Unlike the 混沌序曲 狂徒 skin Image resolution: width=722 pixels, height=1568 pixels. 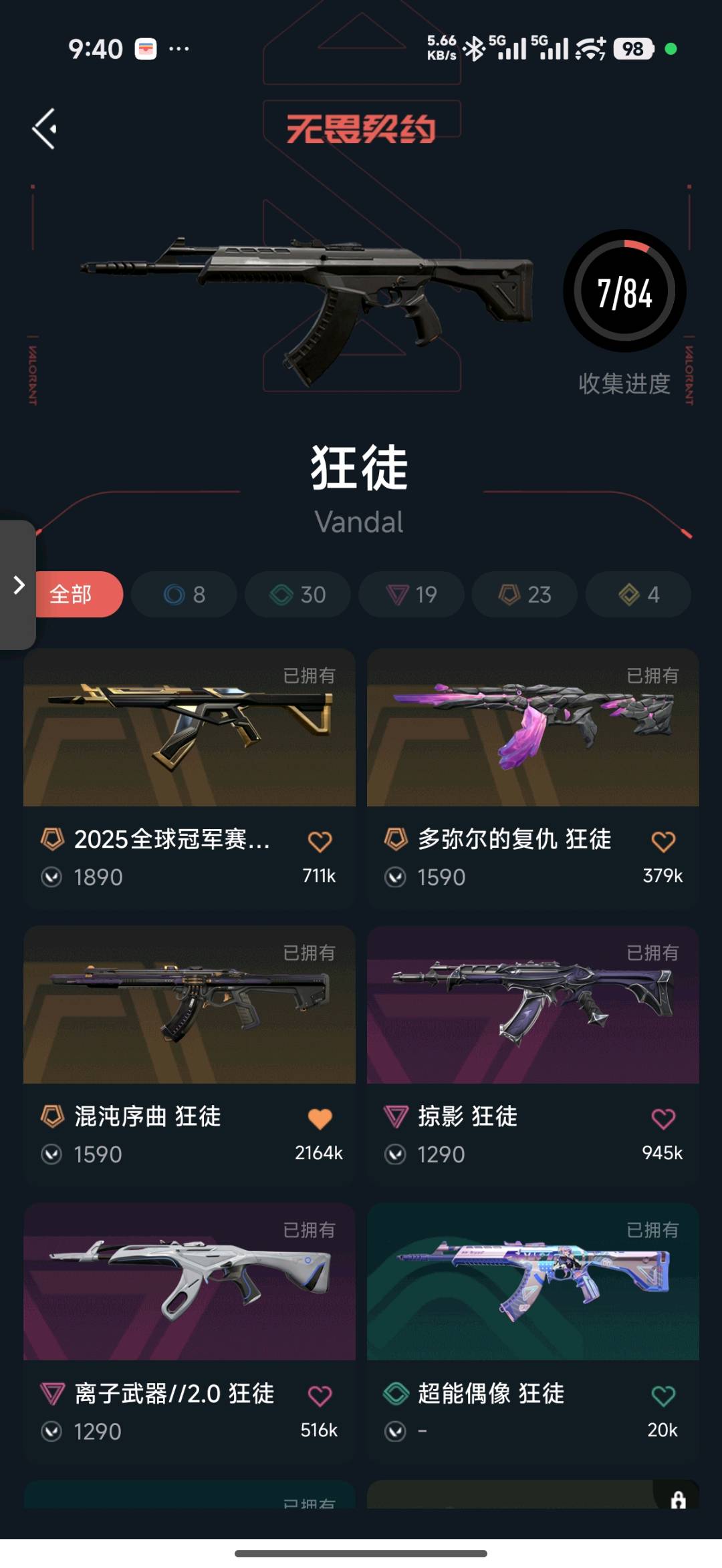(320, 1119)
